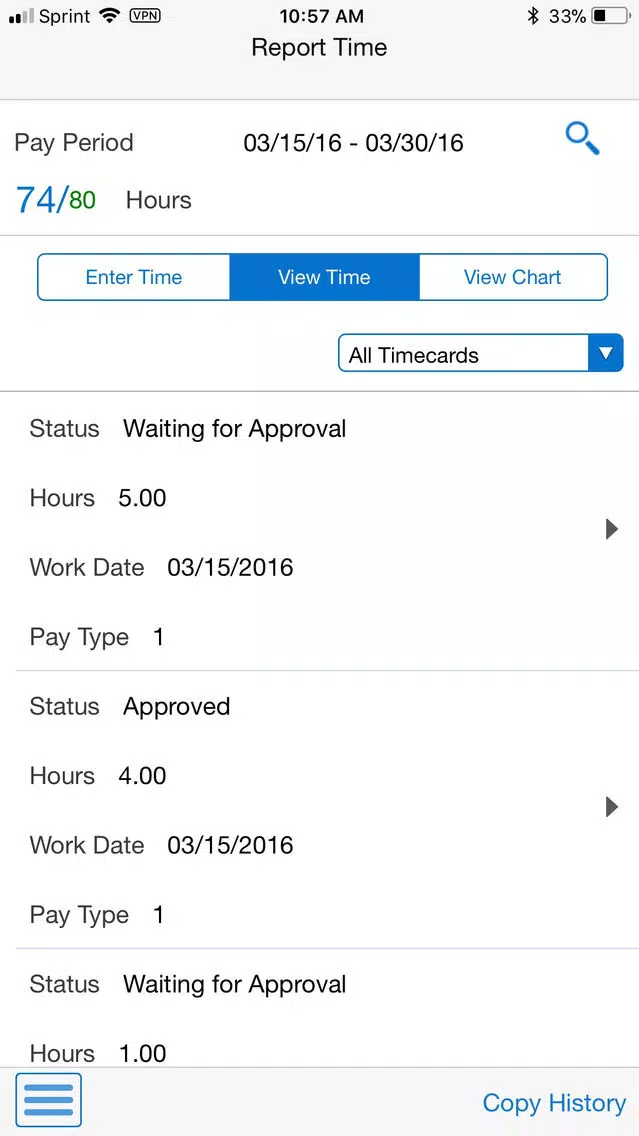
Task: Switch to the View Chart tab
Action: click(x=513, y=277)
